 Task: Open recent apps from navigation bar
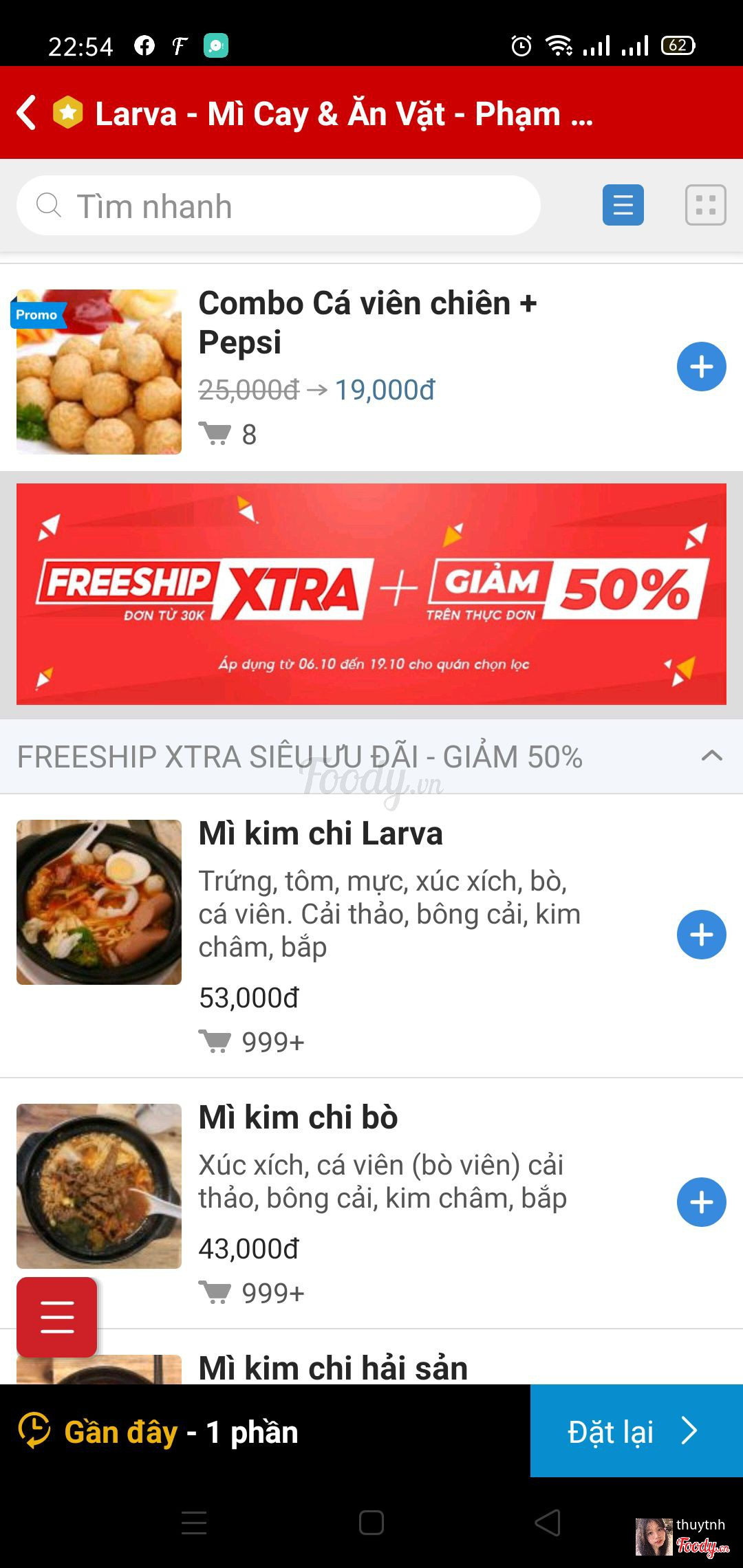[194, 1523]
